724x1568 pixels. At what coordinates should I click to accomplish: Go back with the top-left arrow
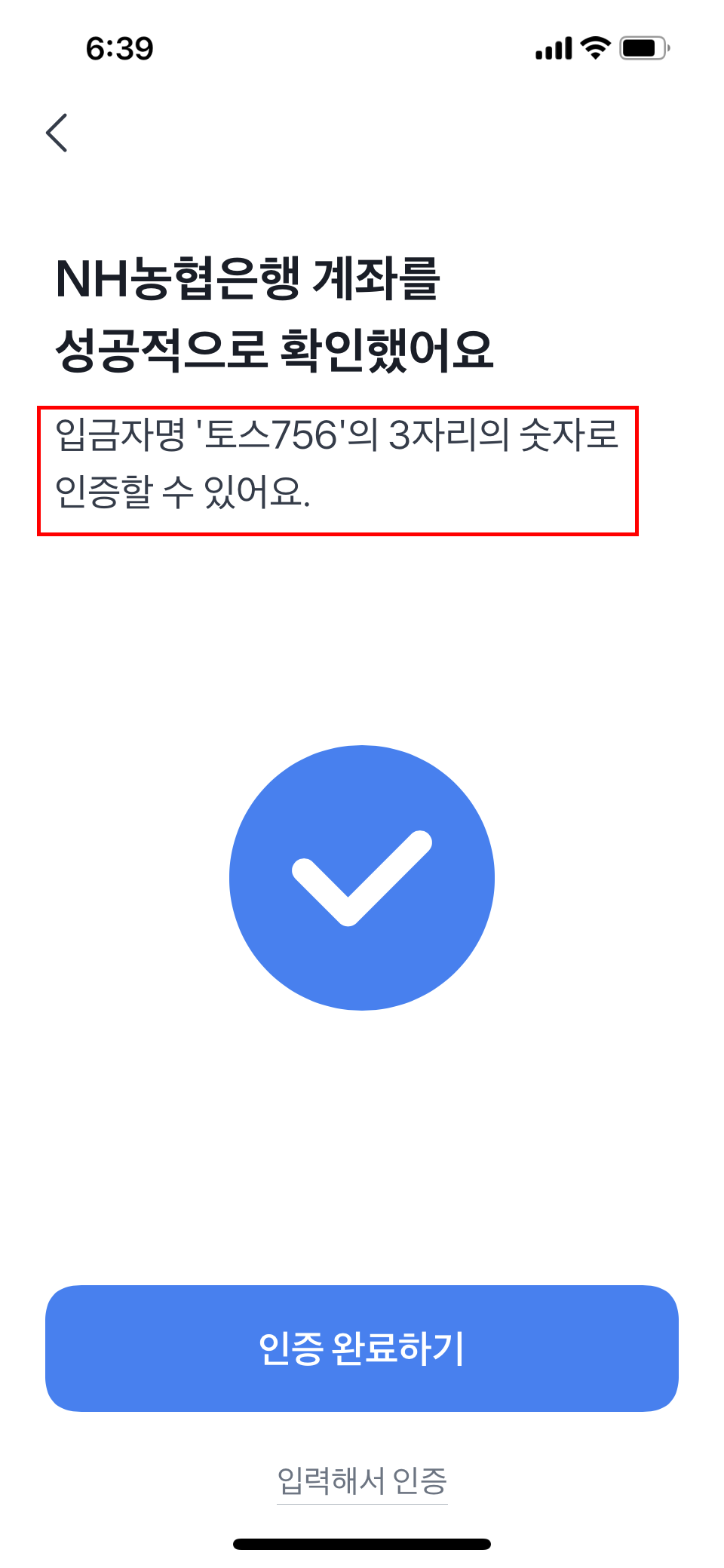click(x=57, y=133)
